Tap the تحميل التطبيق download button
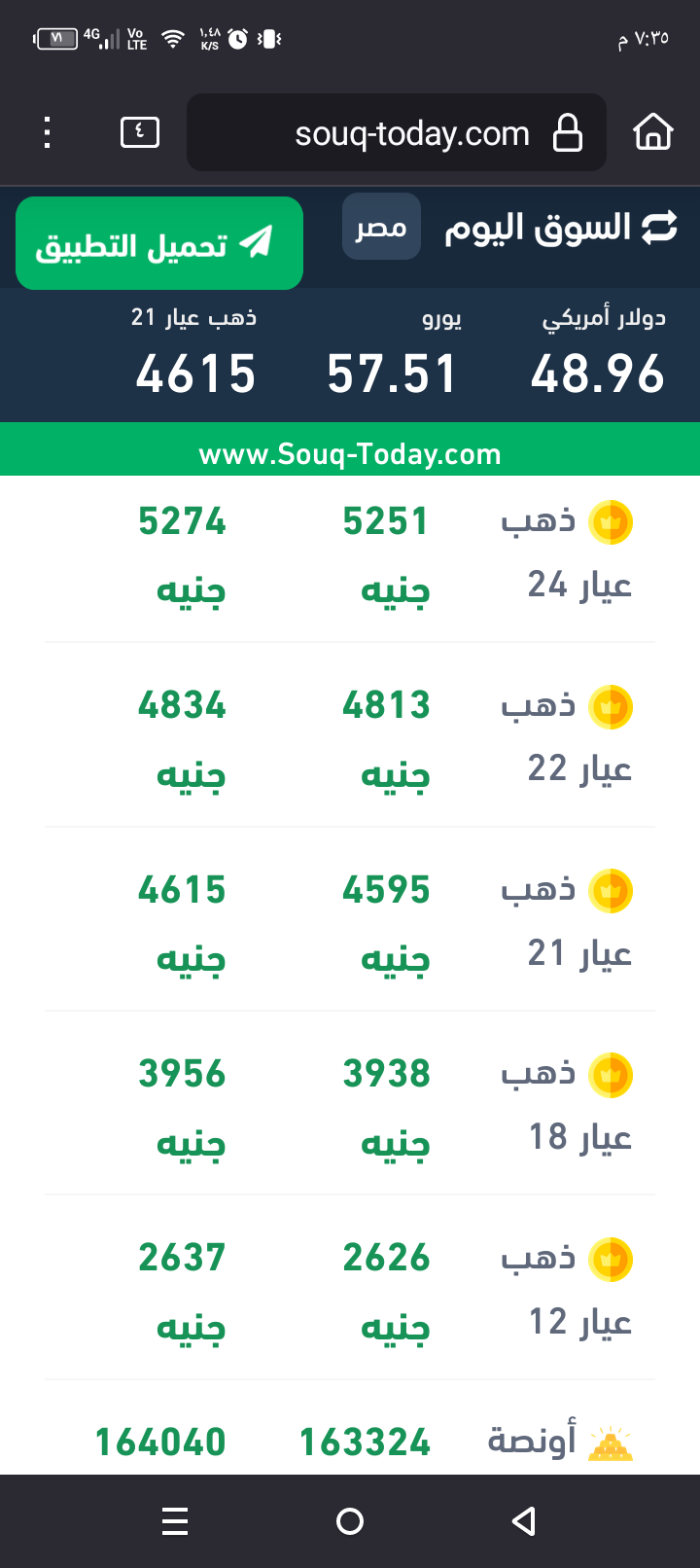The width and height of the screenshot is (700, 1568). pyautogui.click(x=159, y=243)
